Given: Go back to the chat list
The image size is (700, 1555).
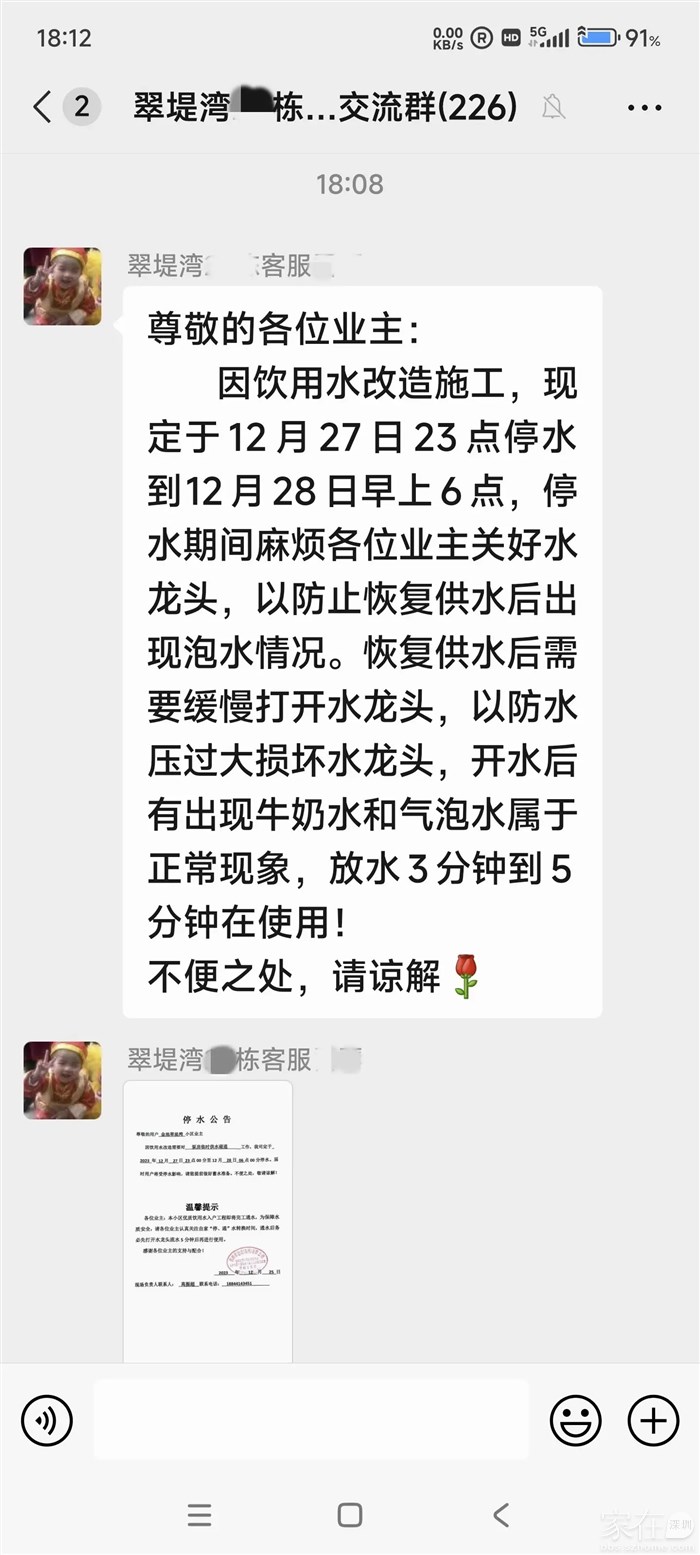Looking at the screenshot, I should tap(42, 107).
